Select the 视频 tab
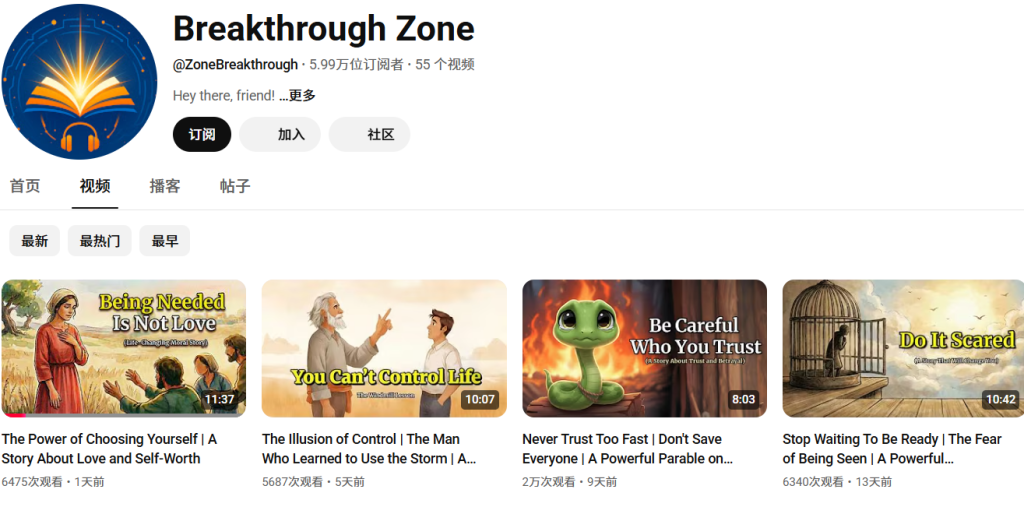1024x514 pixels. pyautogui.click(x=95, y=186)
